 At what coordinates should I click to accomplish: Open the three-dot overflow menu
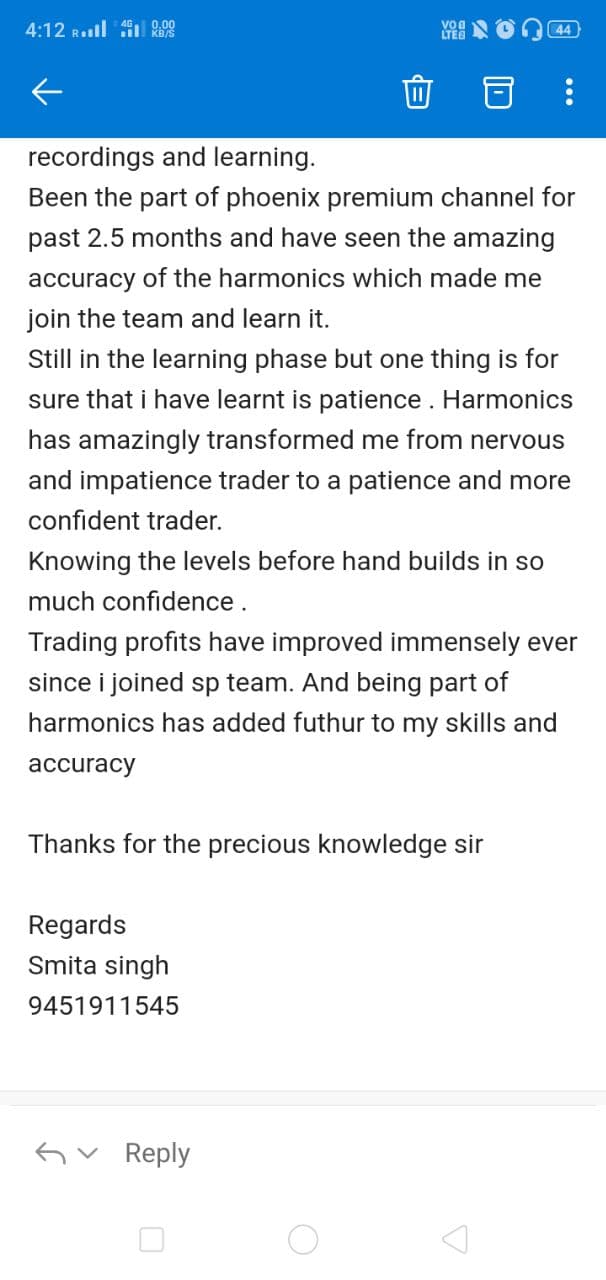568,94
